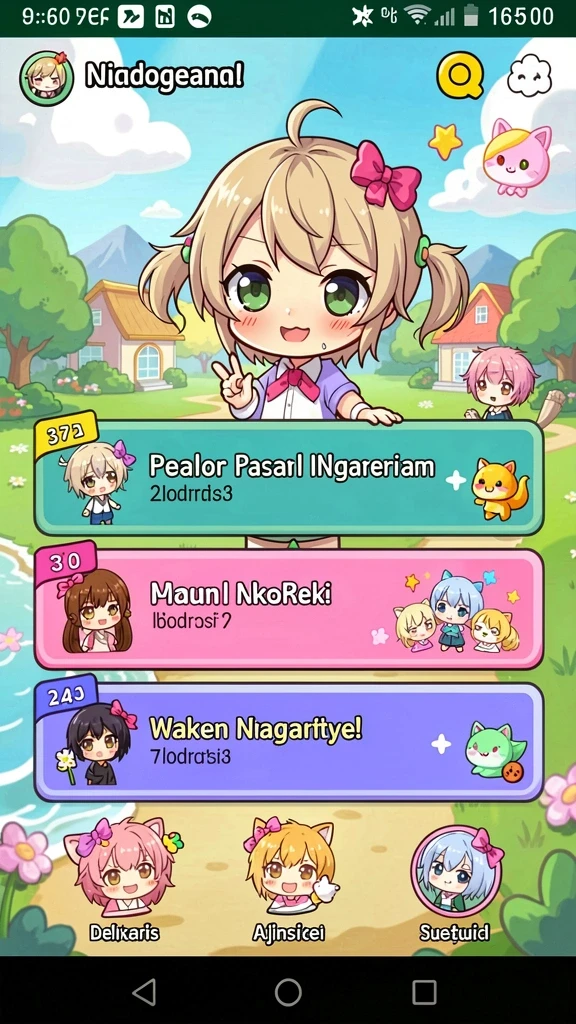
Task: Open the cloud face icon
Action: coord(530,76)
